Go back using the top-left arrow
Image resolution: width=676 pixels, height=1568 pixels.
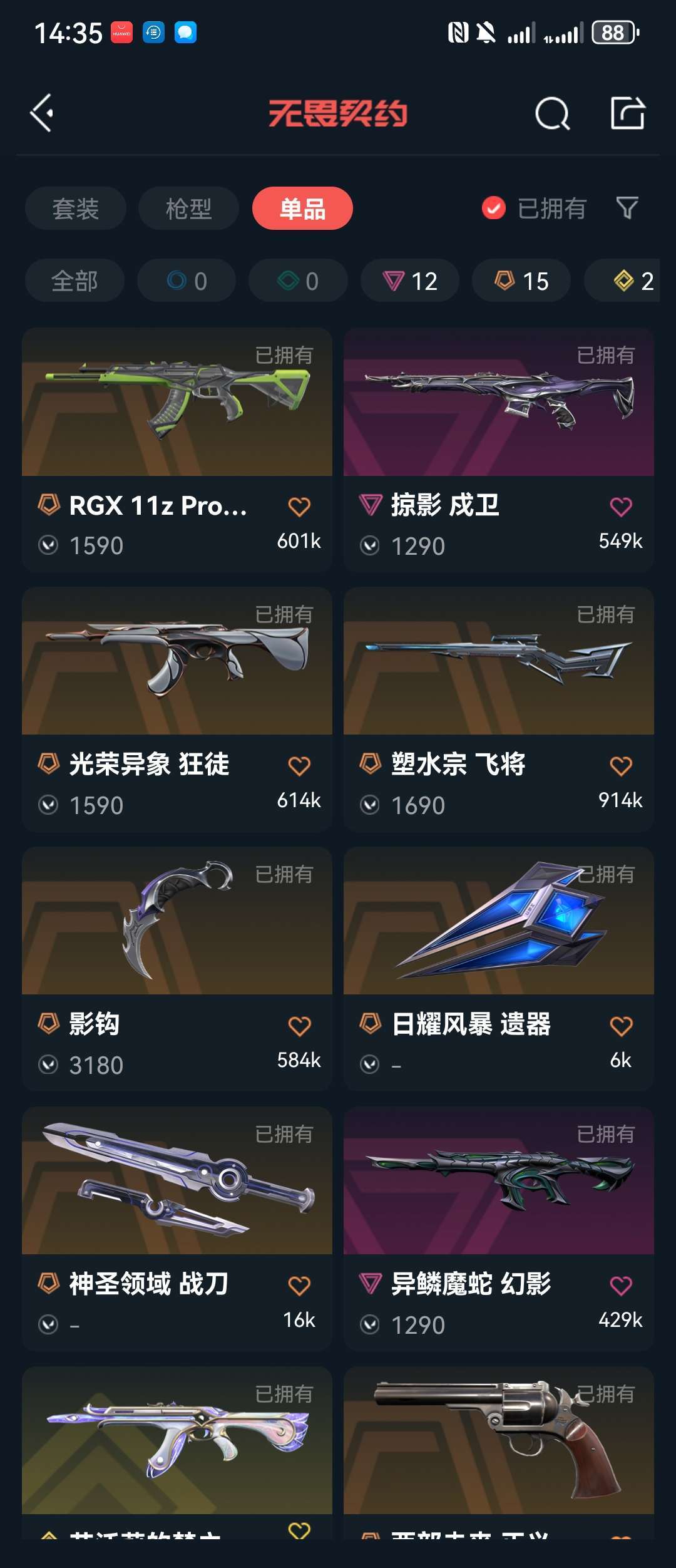(x=42, y=113)
